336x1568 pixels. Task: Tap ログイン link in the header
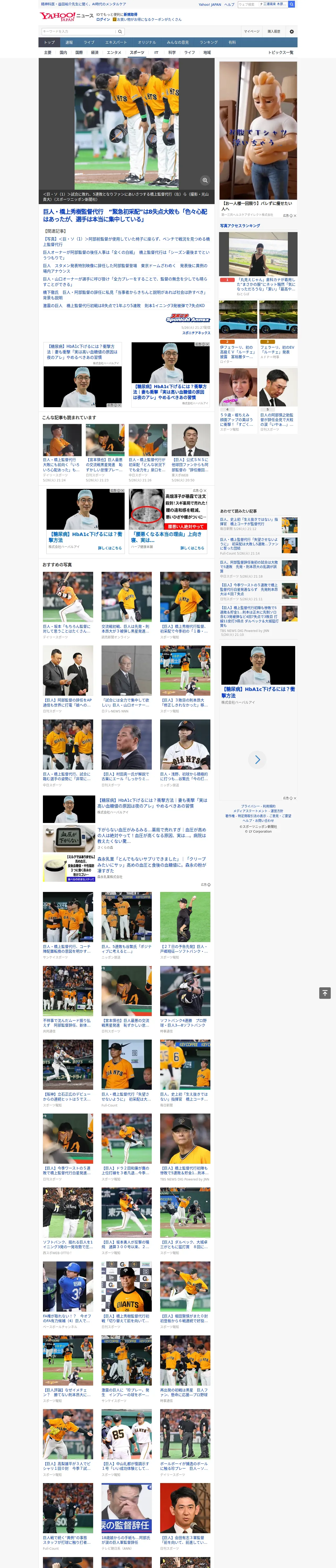click(x=103, y=20)
